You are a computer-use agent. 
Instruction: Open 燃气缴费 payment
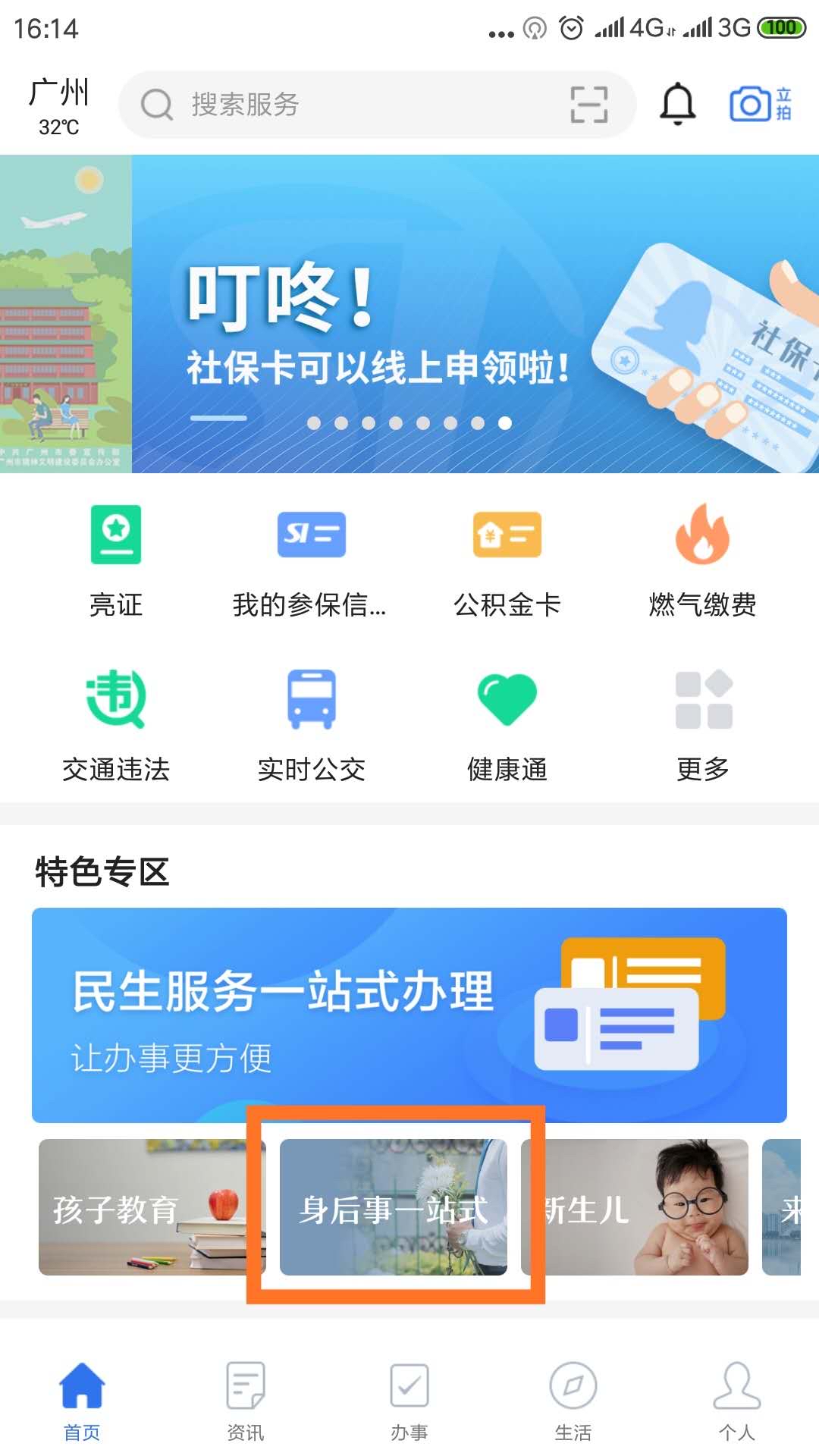click(702, 561)
